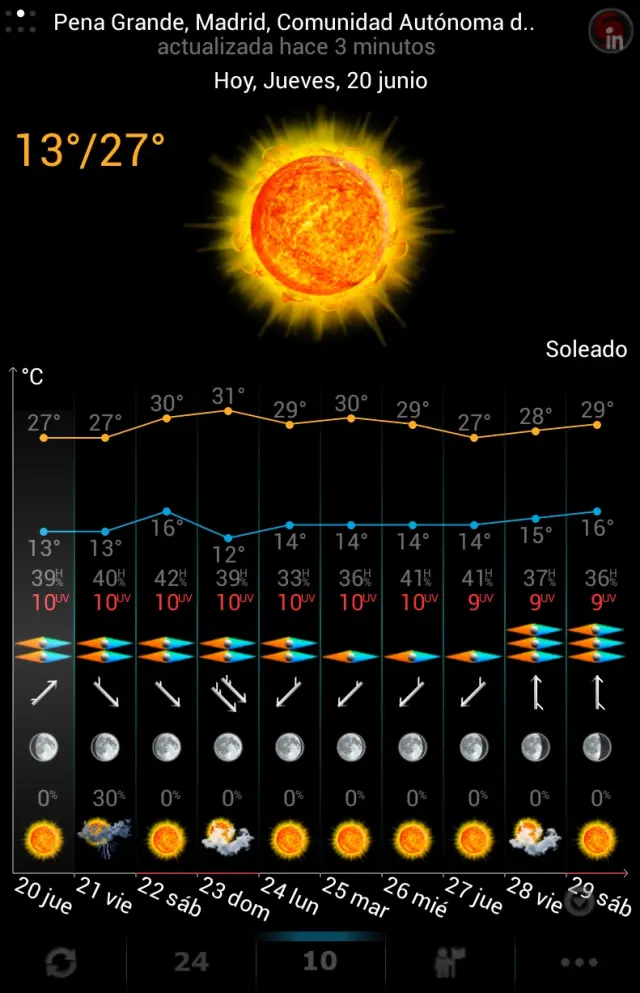Open location Pena Grande, Madrid
The image size is (640, 993).
[x=293, y=23]
